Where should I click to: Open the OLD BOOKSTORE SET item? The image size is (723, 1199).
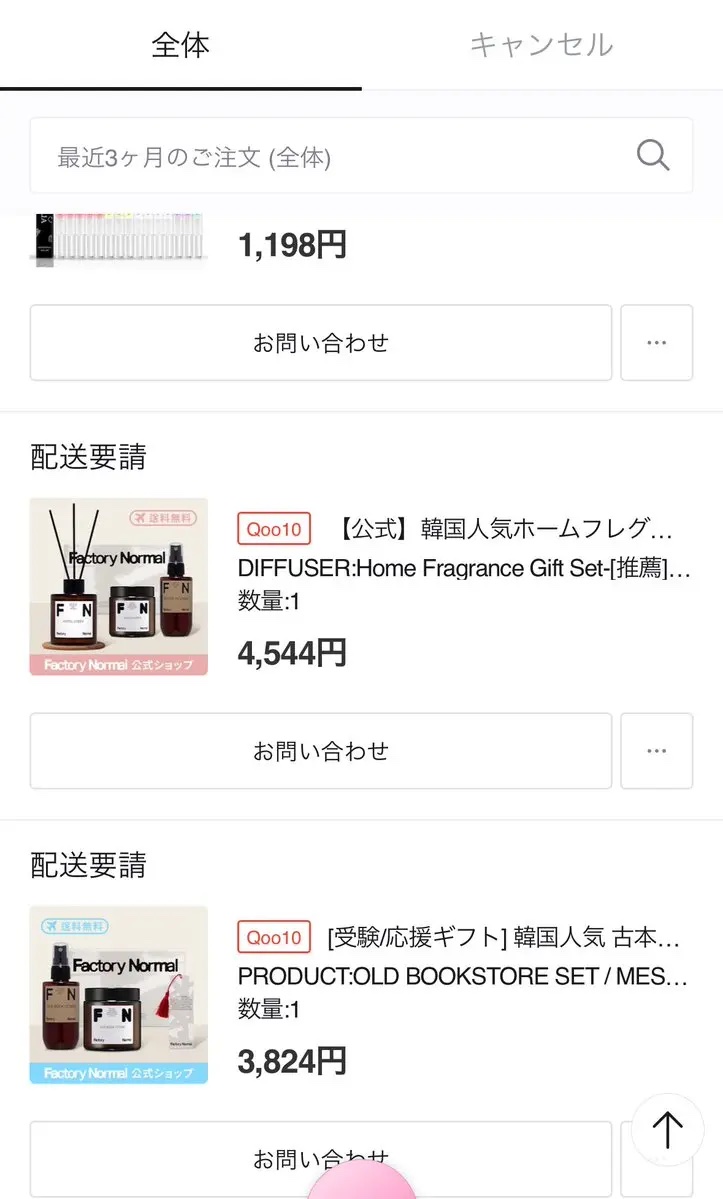coord(463,976)
